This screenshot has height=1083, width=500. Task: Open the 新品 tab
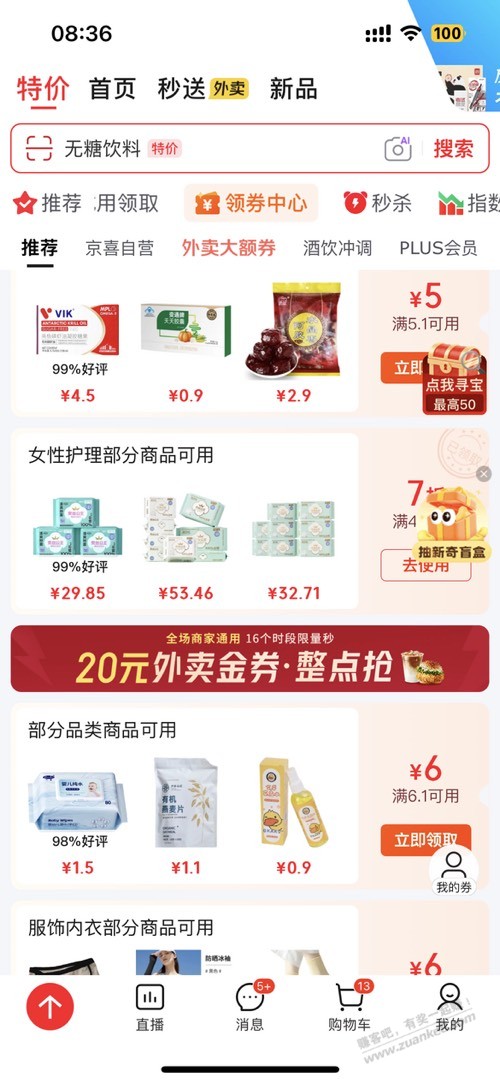click(x=293, y=89)
